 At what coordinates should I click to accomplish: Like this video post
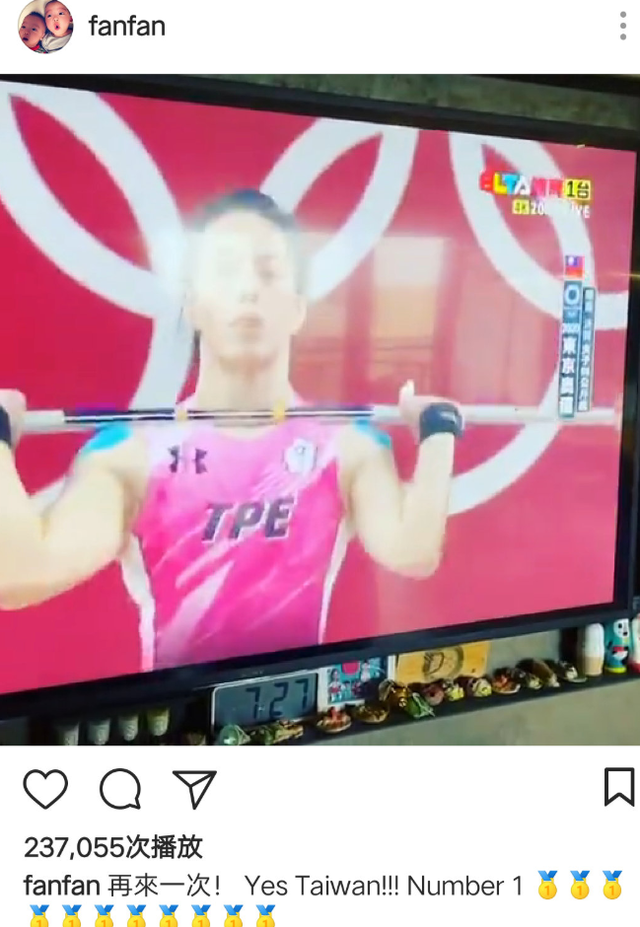pos(45,789)
